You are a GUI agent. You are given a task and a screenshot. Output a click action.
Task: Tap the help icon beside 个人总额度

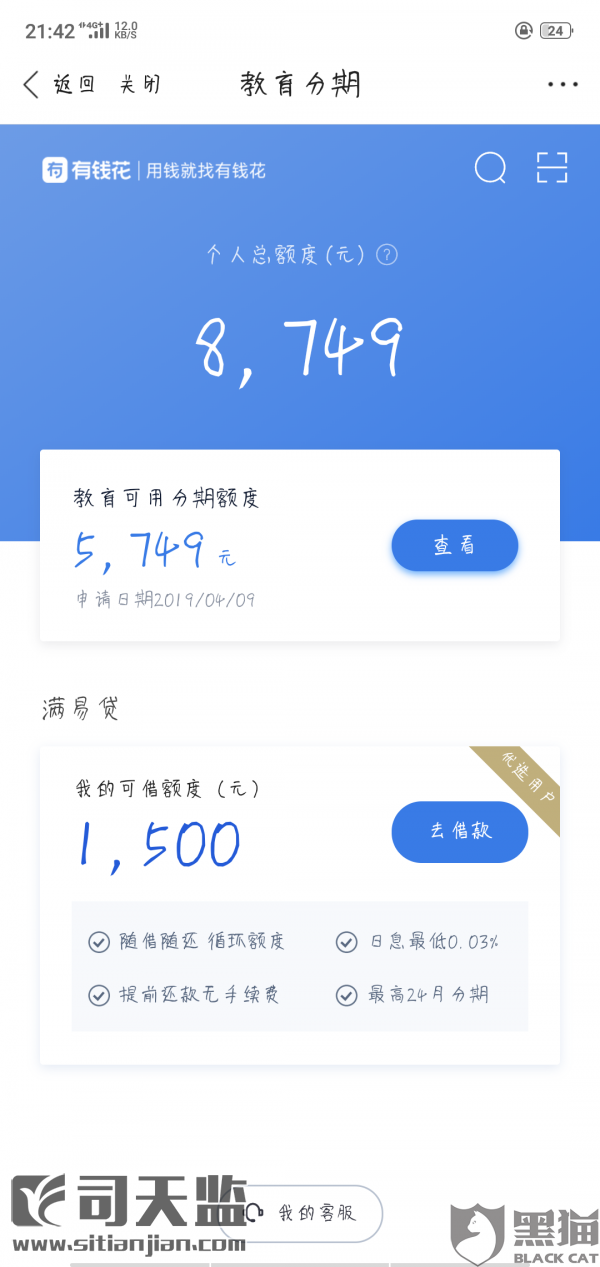coord(387,255)
